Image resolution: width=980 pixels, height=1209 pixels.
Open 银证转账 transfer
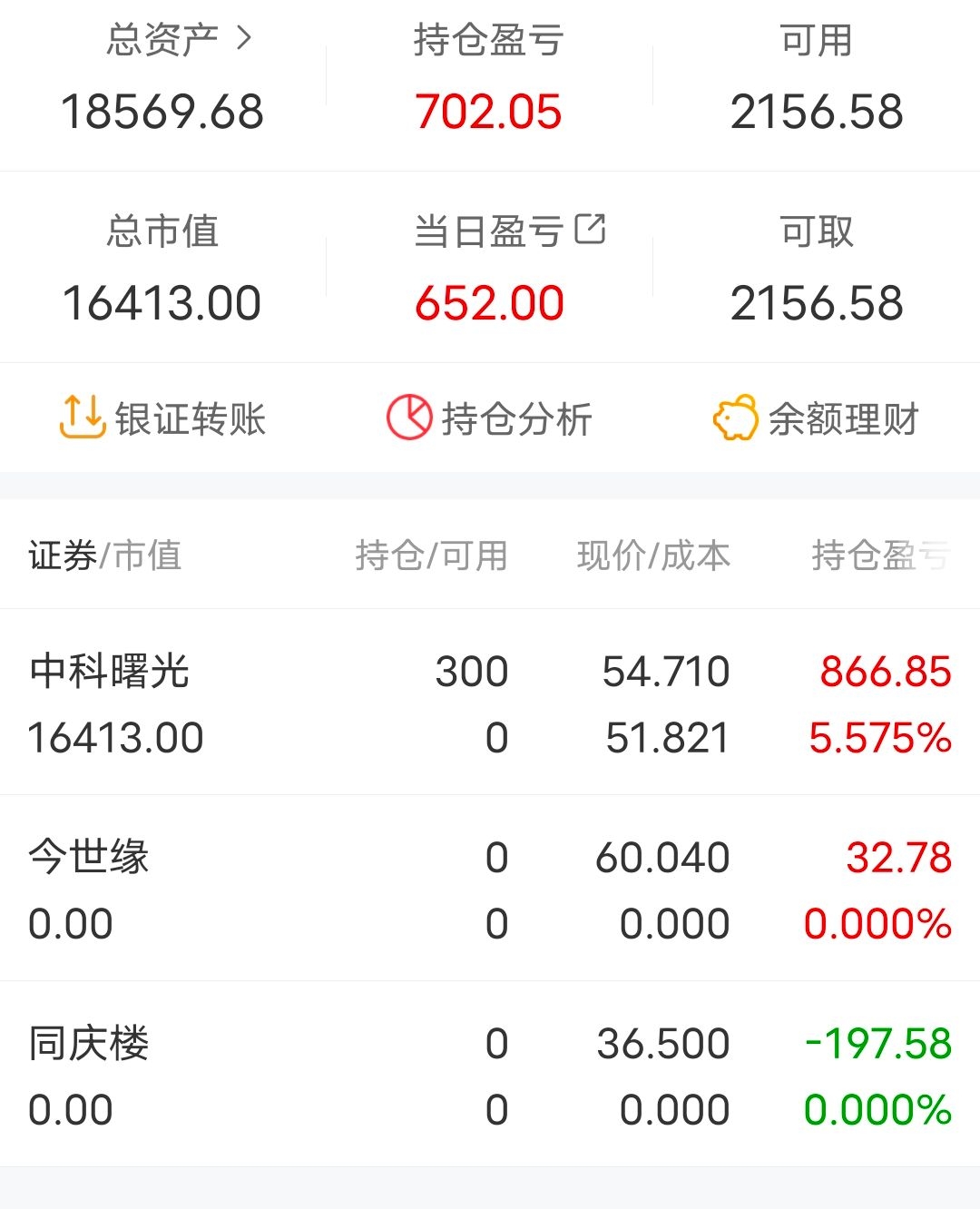pyautogui.click(x=163, y=418)
